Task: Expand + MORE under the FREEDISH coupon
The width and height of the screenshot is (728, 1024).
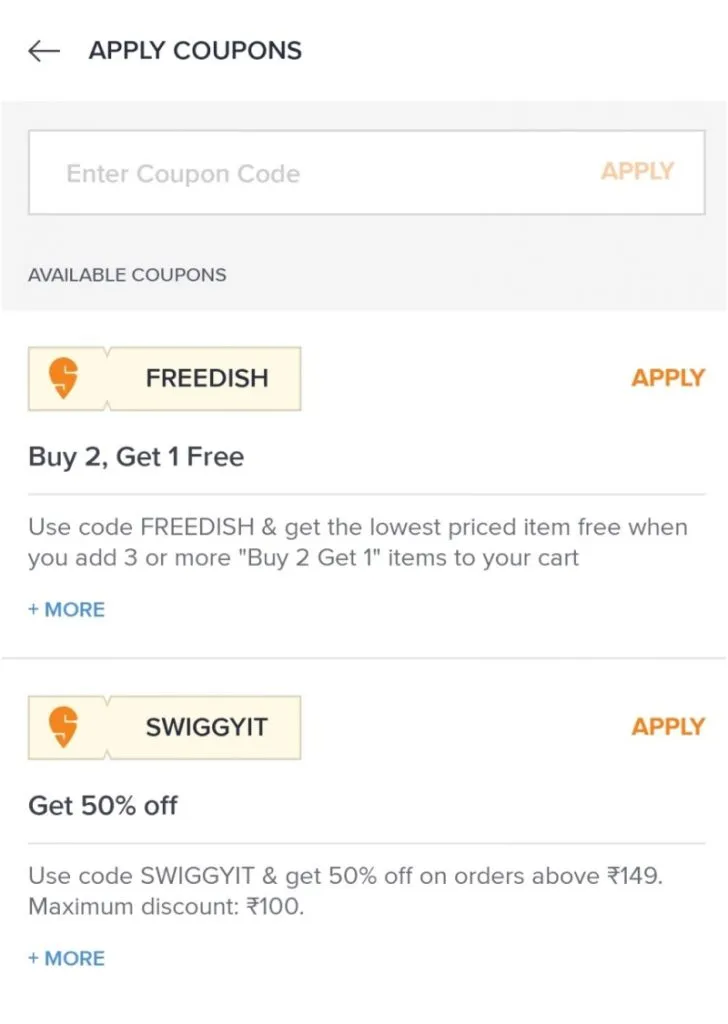Action: pos(65,609)
